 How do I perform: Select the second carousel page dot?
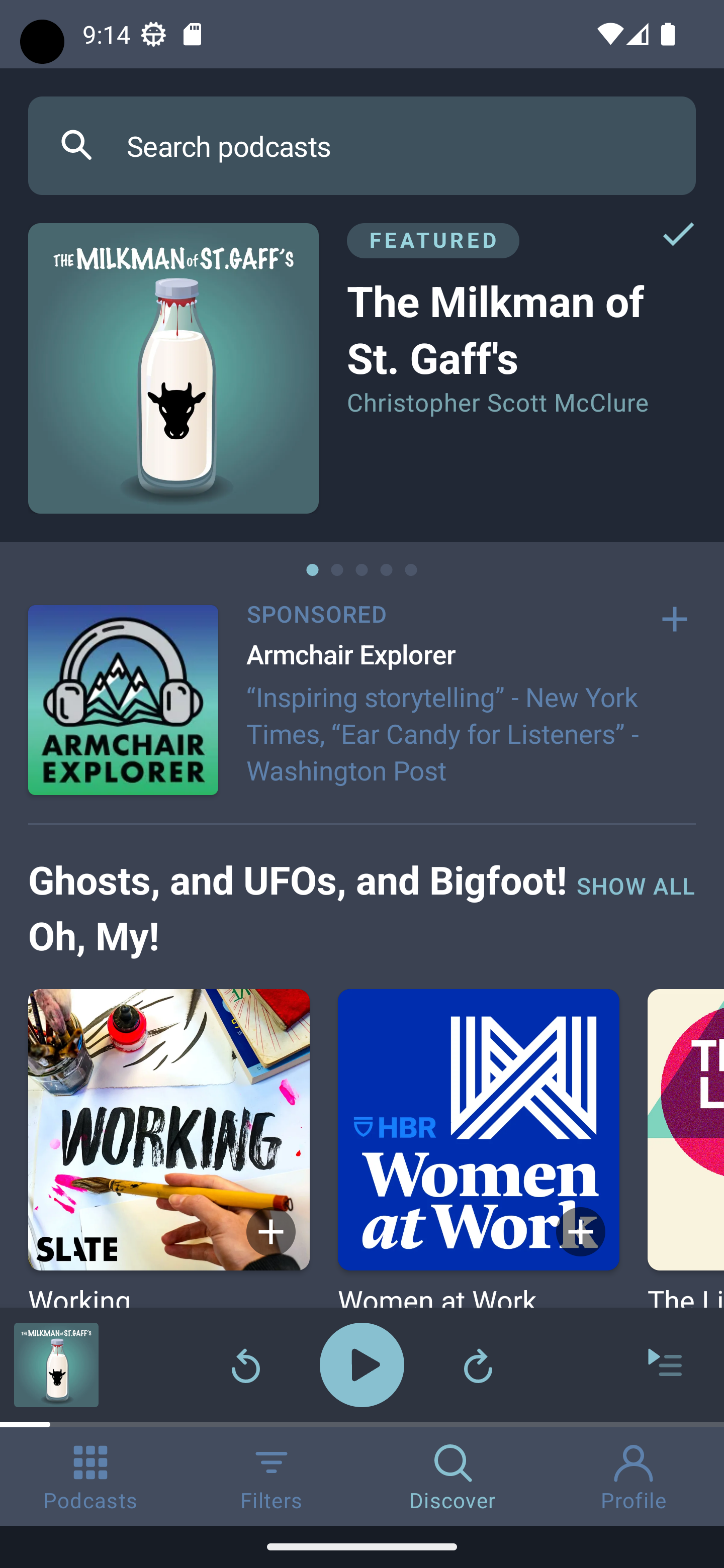337,570
